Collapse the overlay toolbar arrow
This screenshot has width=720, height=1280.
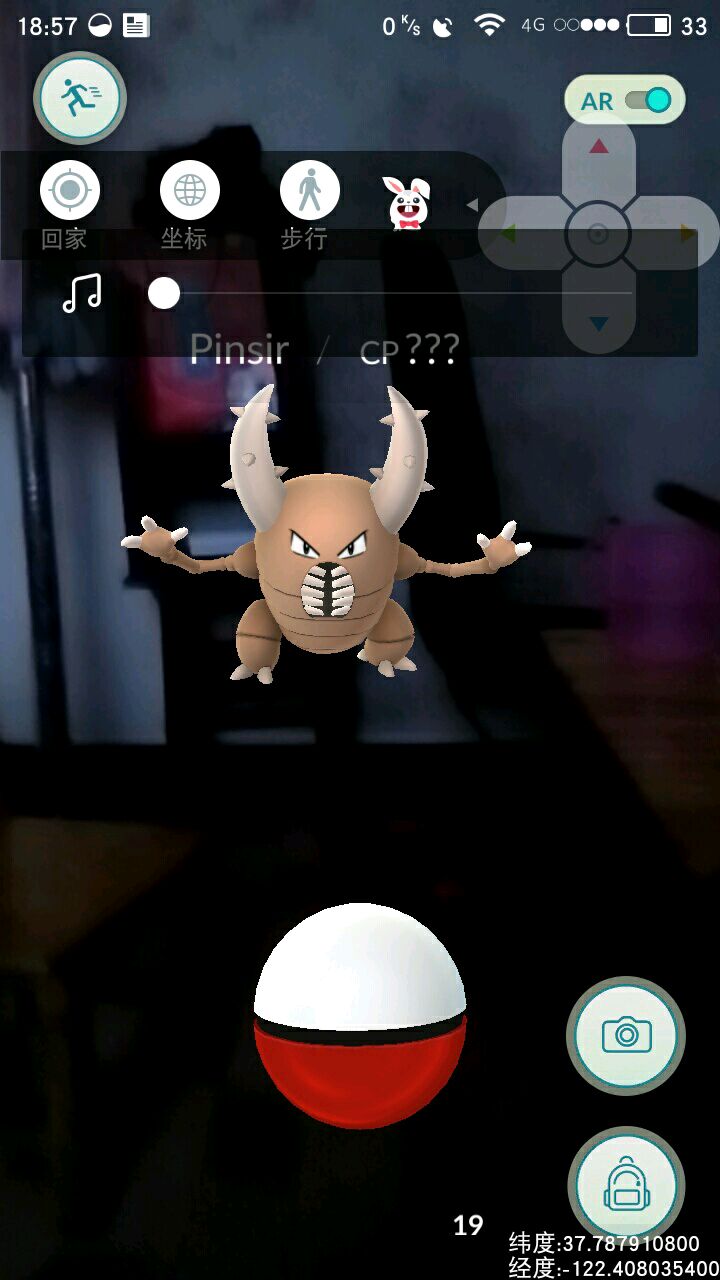tap(473, 205)
